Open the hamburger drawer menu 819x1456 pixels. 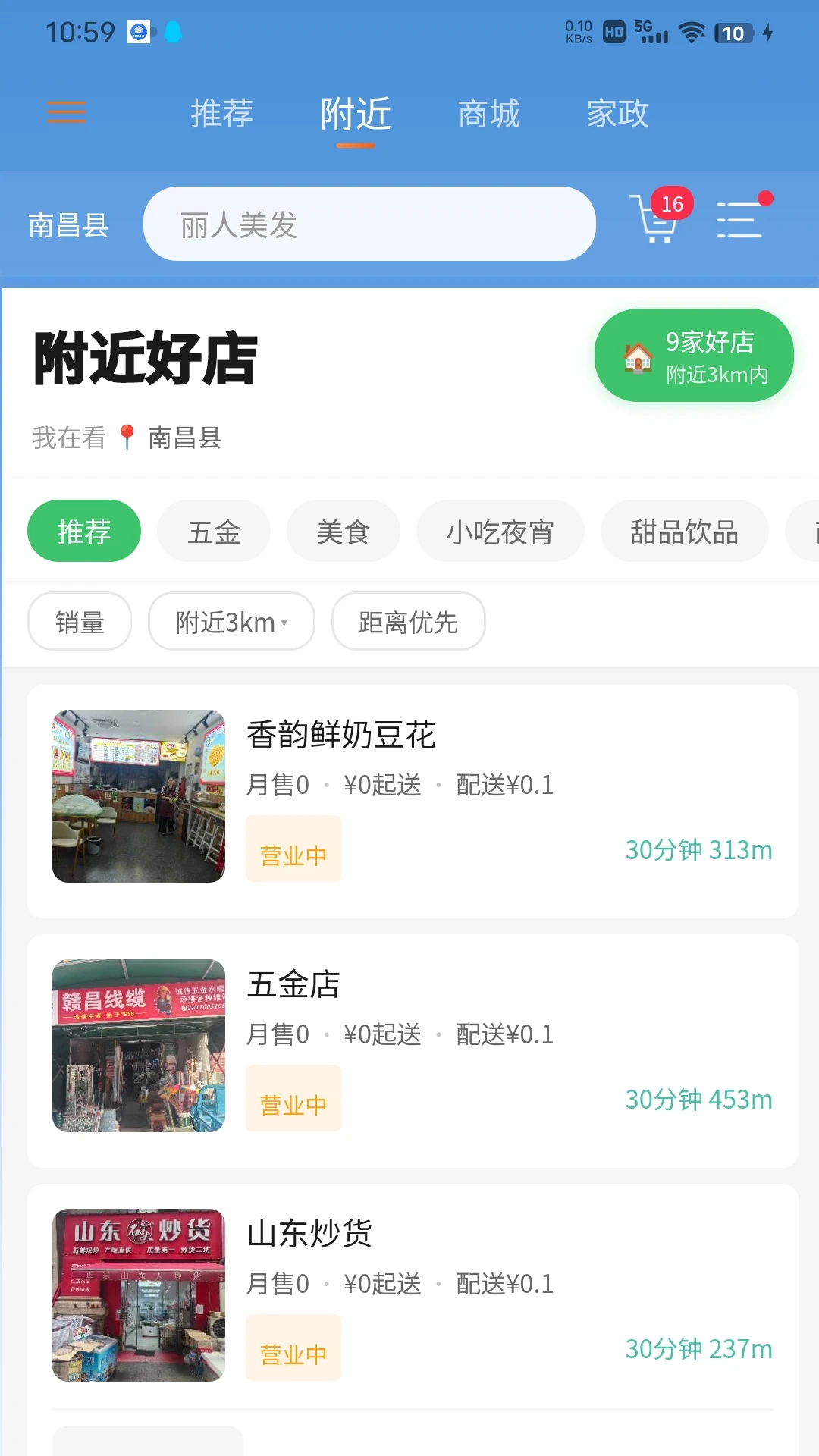(x=66, y=112)
